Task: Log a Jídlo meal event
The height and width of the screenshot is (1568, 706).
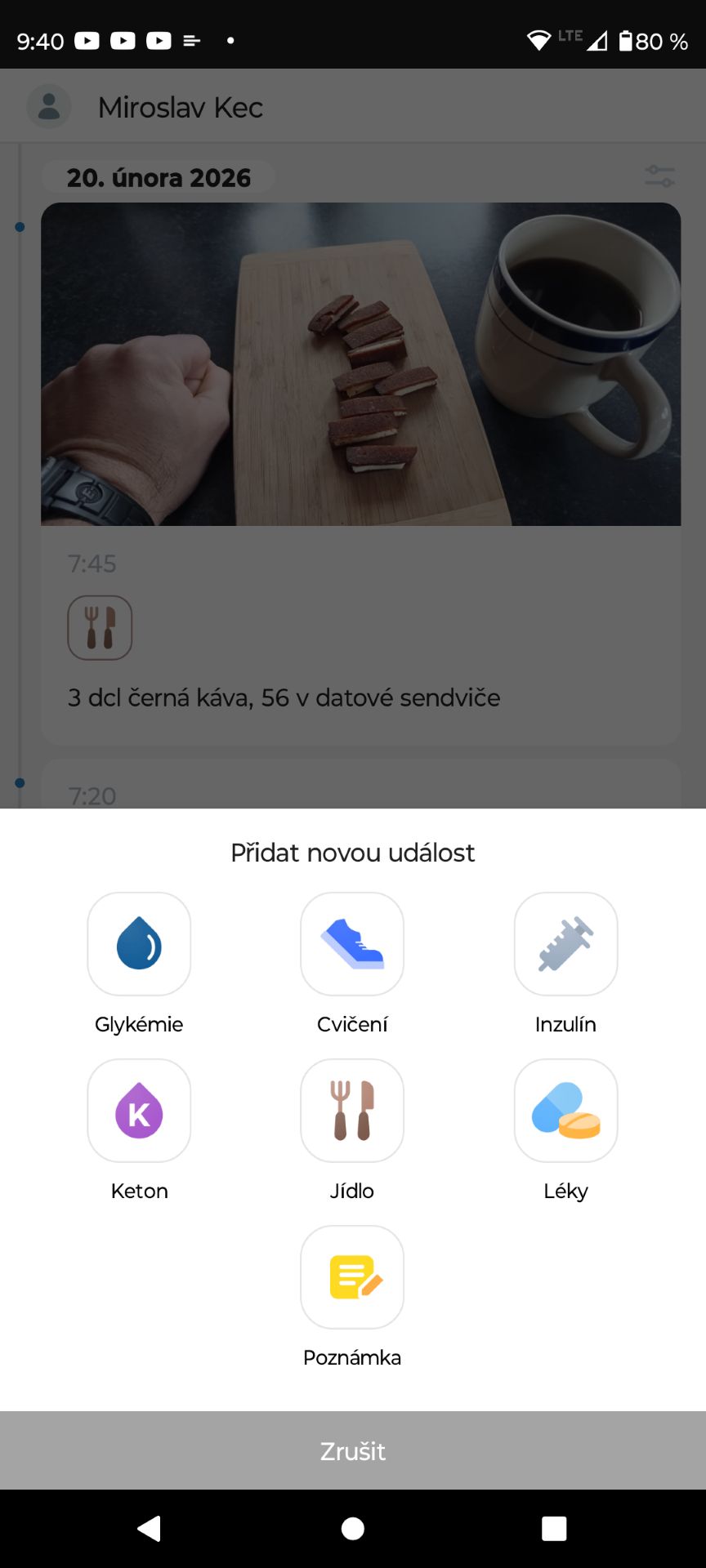Action: click(x=352, y=1111)
